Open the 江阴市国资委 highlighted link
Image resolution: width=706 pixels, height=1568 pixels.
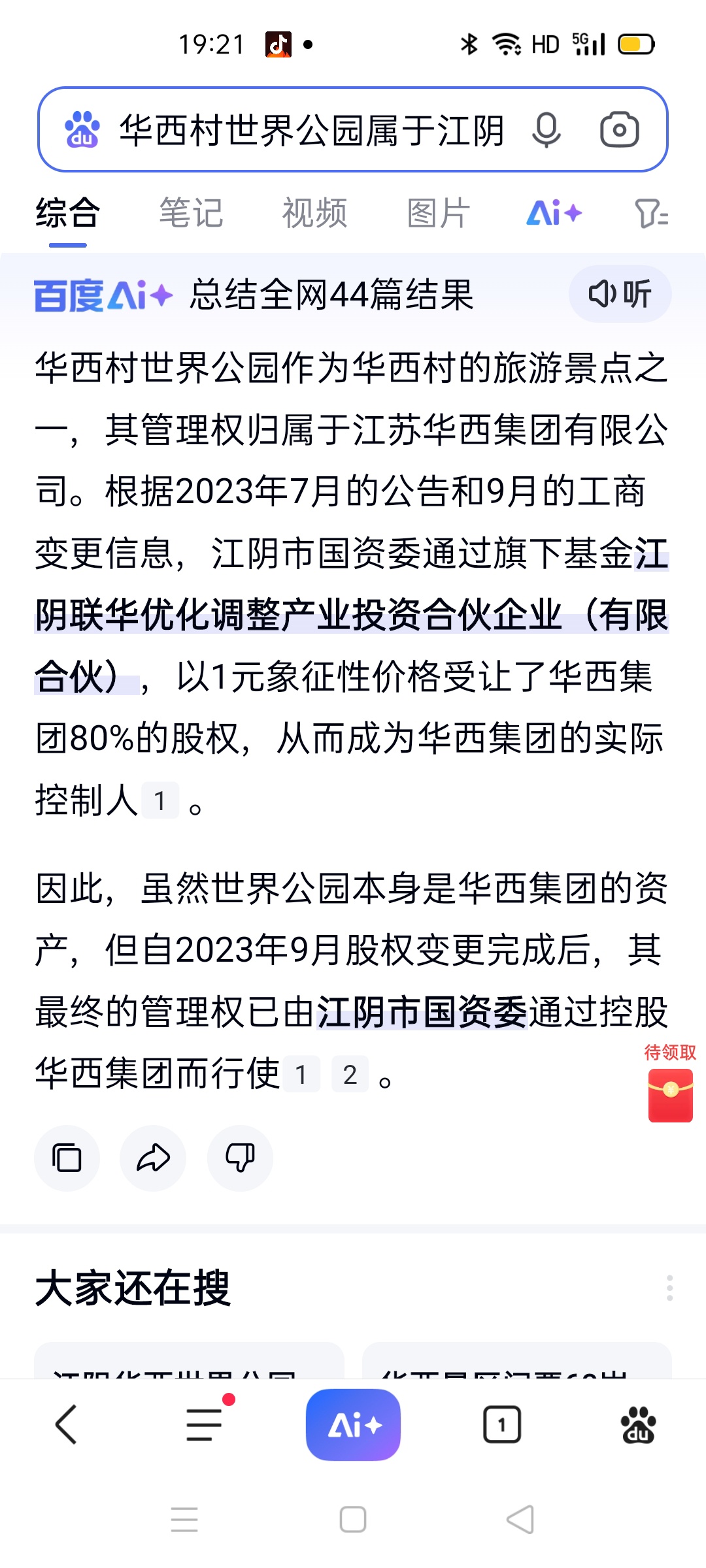click(422, 1012)
